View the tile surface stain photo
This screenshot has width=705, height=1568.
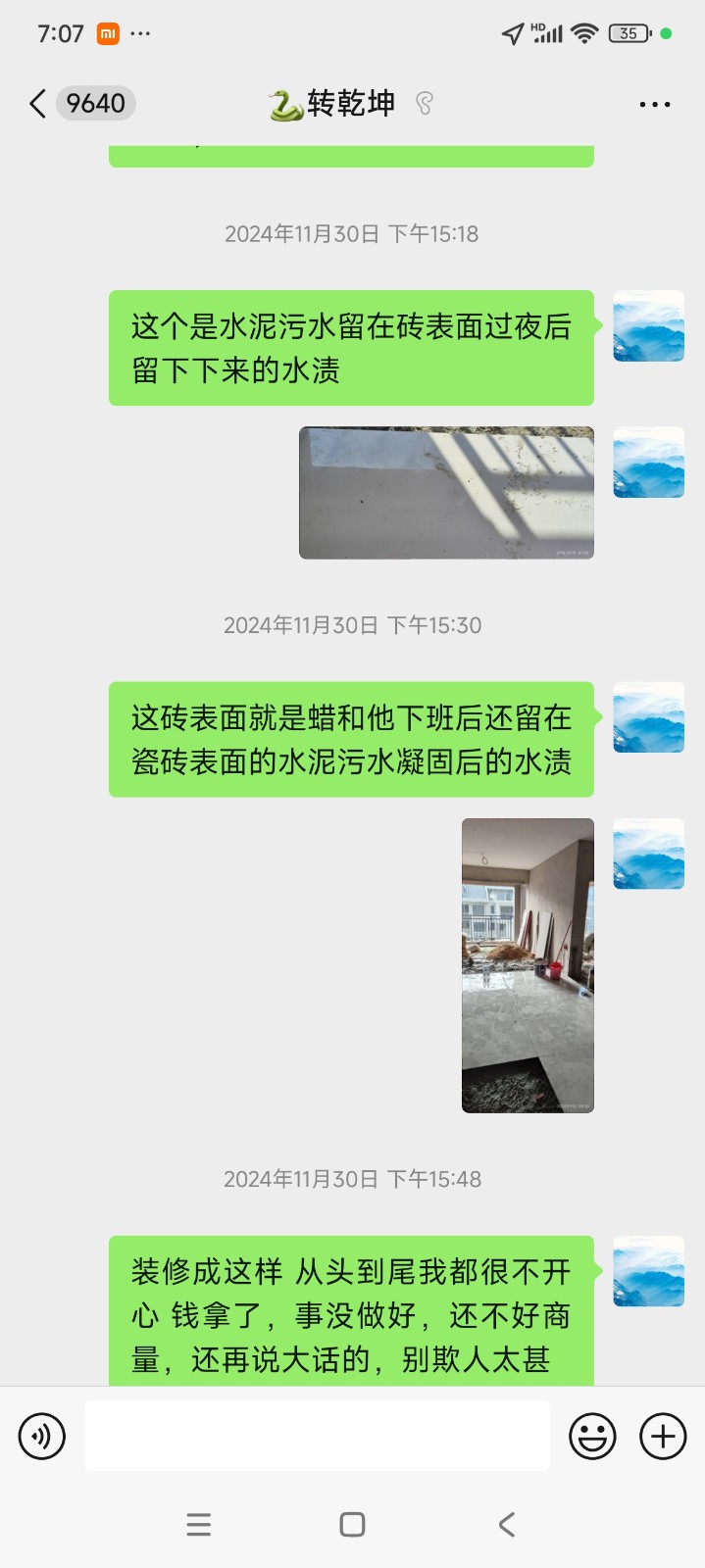(446, 493)
